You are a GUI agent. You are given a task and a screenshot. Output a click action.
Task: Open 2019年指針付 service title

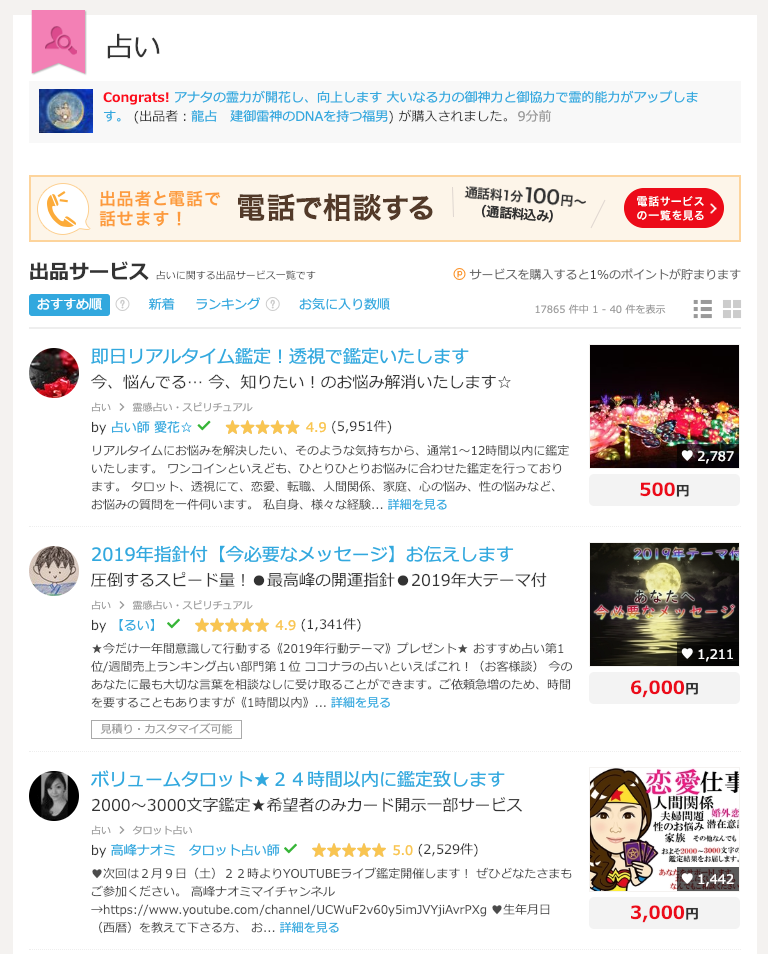coord(301,554)
